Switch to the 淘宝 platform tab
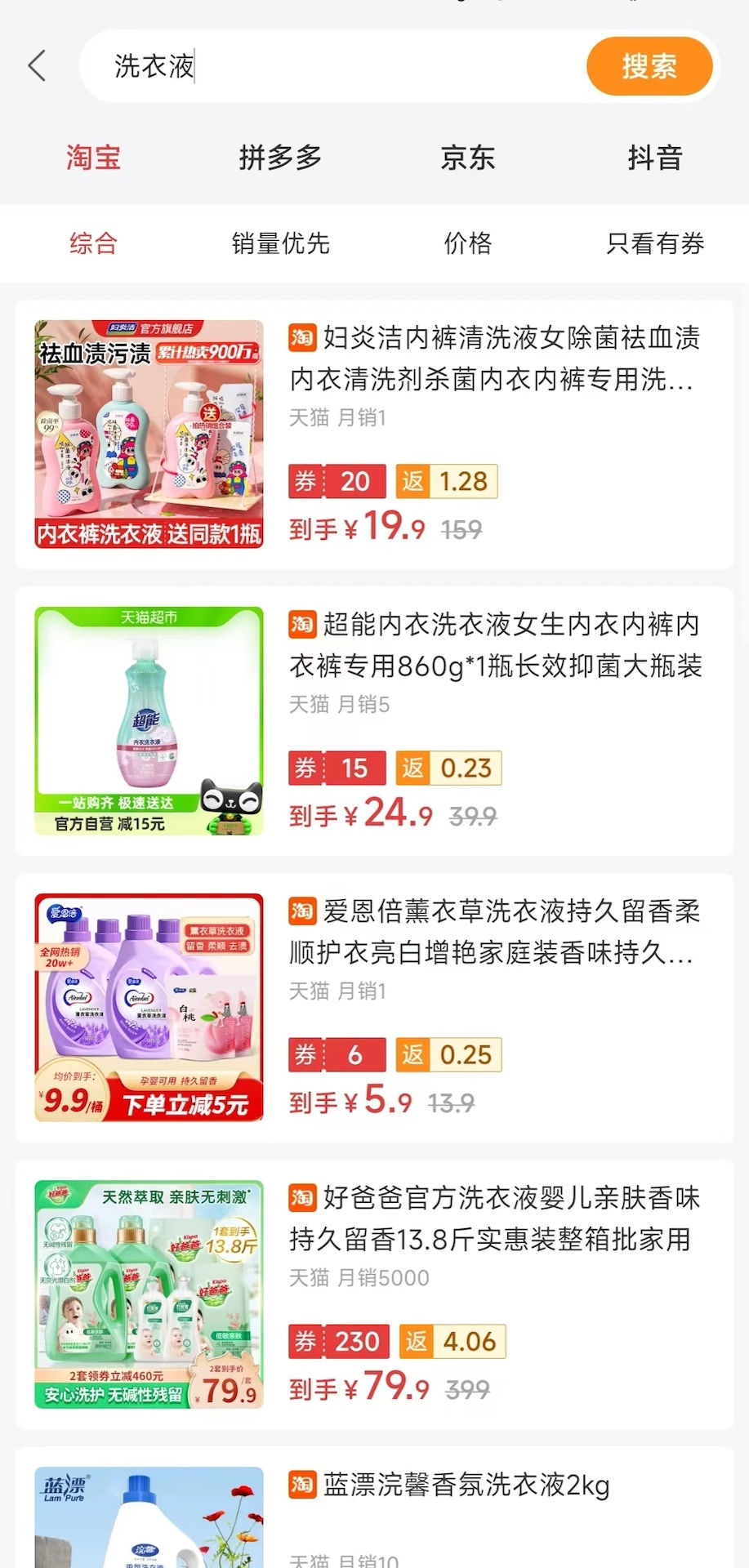This screenshot has height=1568, width=749. [x=93, y=158]
